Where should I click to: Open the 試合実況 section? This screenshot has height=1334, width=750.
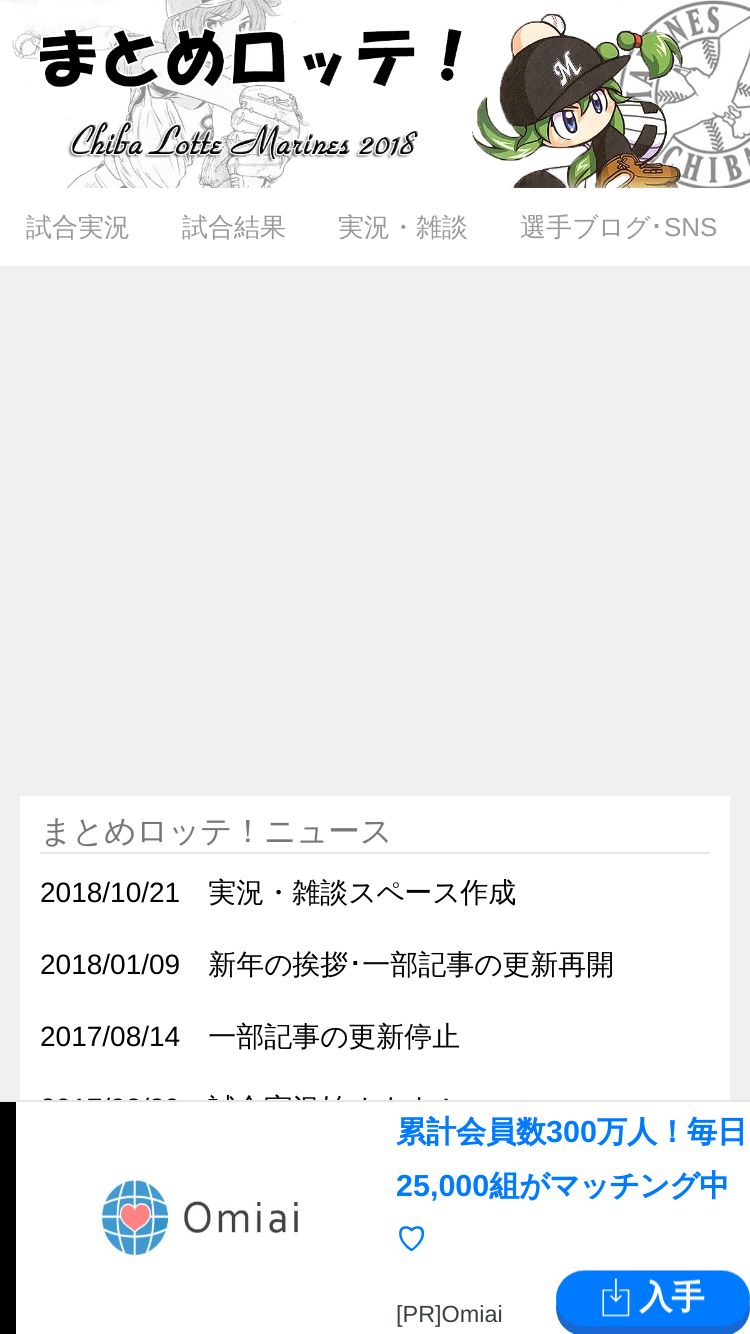[77, 227]
